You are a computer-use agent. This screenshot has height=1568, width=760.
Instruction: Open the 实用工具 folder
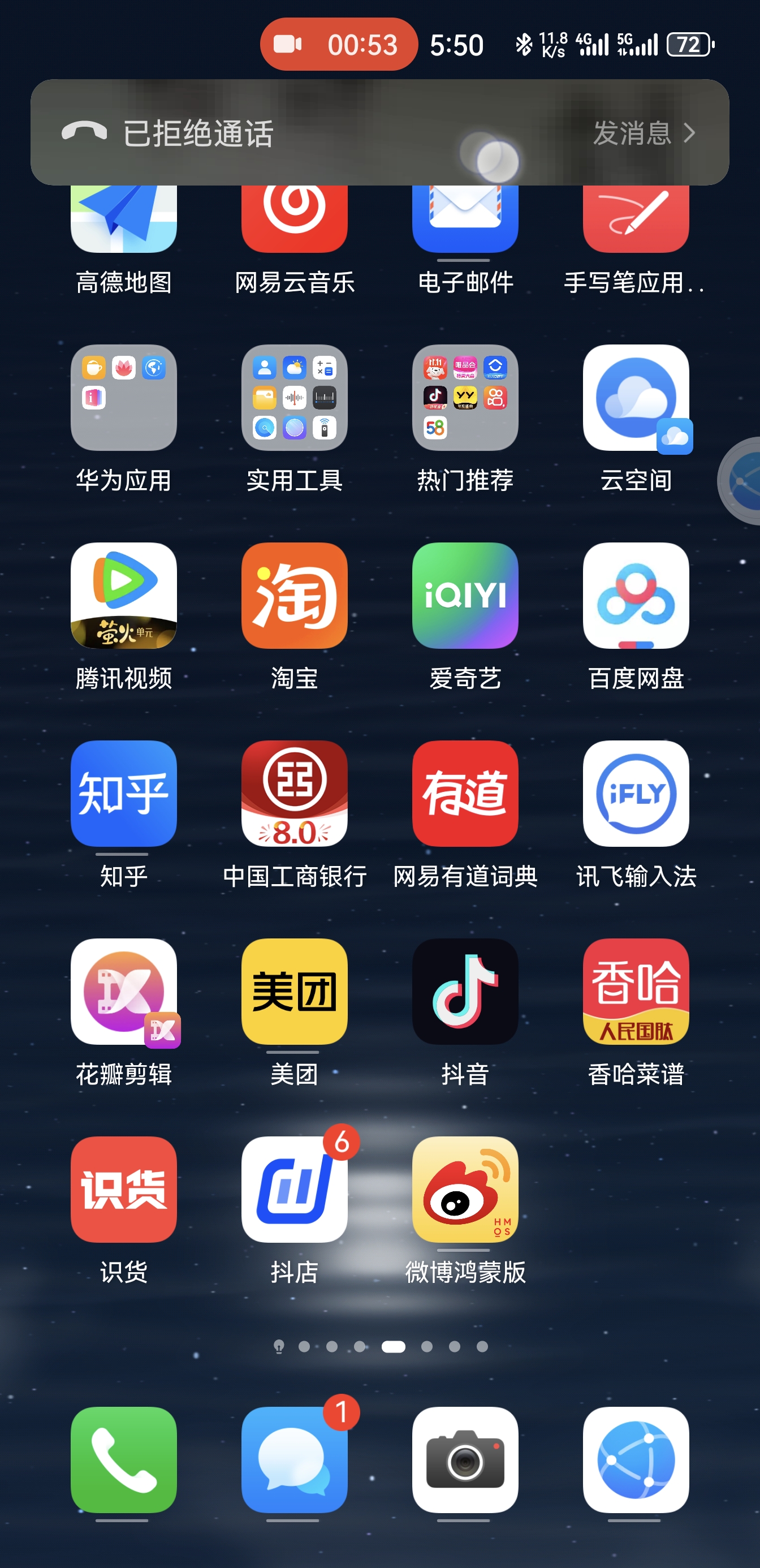click(295, 398)
